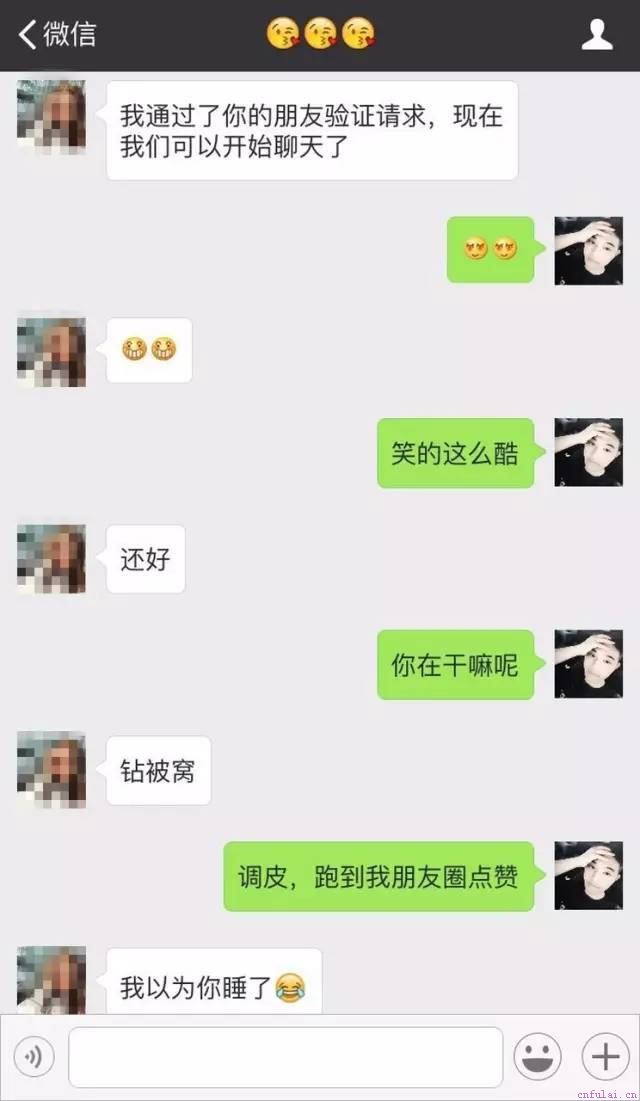This screenshot has height=1101, width=640.
Task: Tap sender's avatar beside 笑的这么酷
Action: click(588, 452)
